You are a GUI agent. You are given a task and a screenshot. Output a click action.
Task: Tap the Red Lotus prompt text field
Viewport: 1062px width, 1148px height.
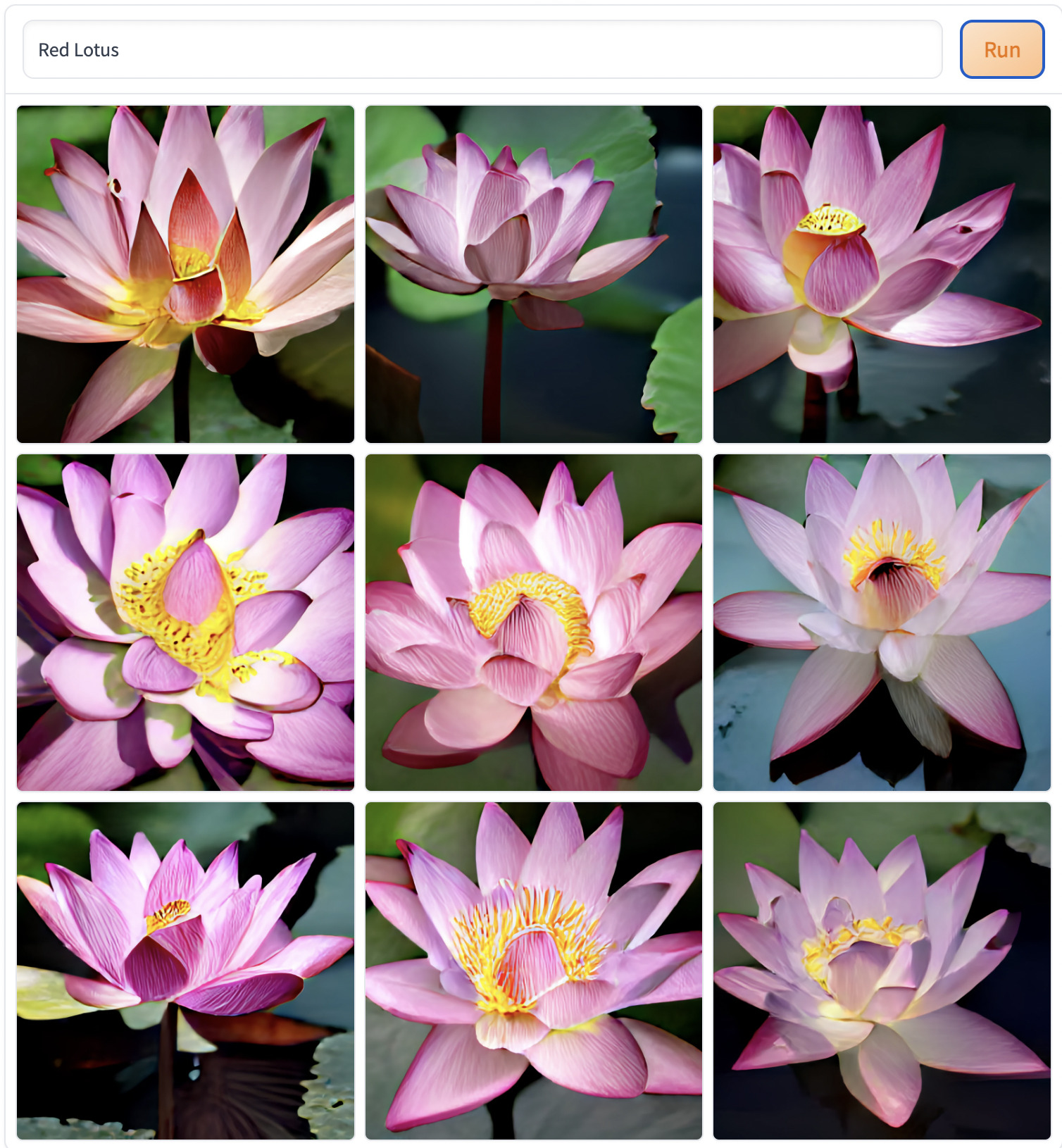[x=482, y=50]
